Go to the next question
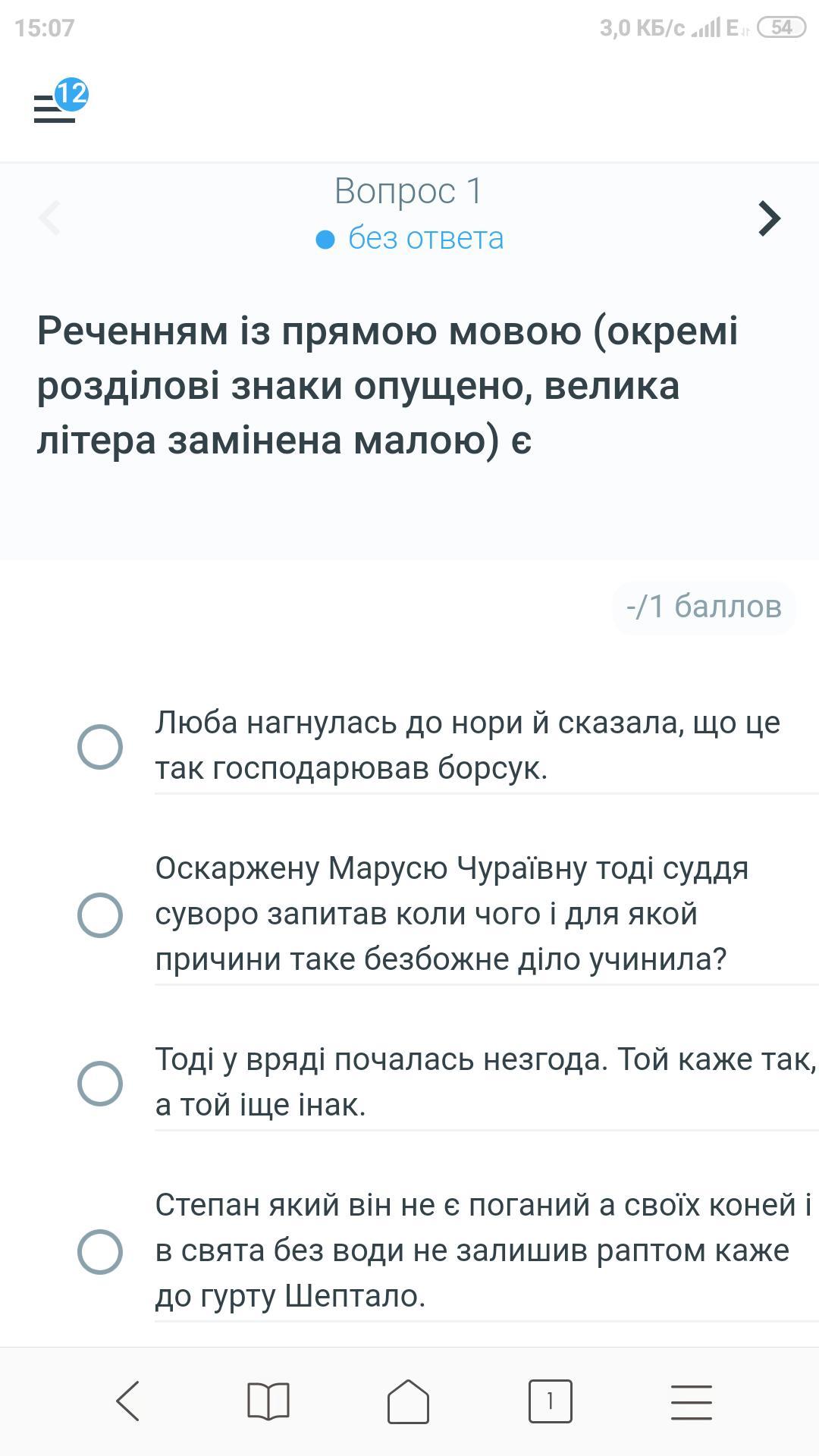This screenshot has height=1456, width=819. pos(769,218)
